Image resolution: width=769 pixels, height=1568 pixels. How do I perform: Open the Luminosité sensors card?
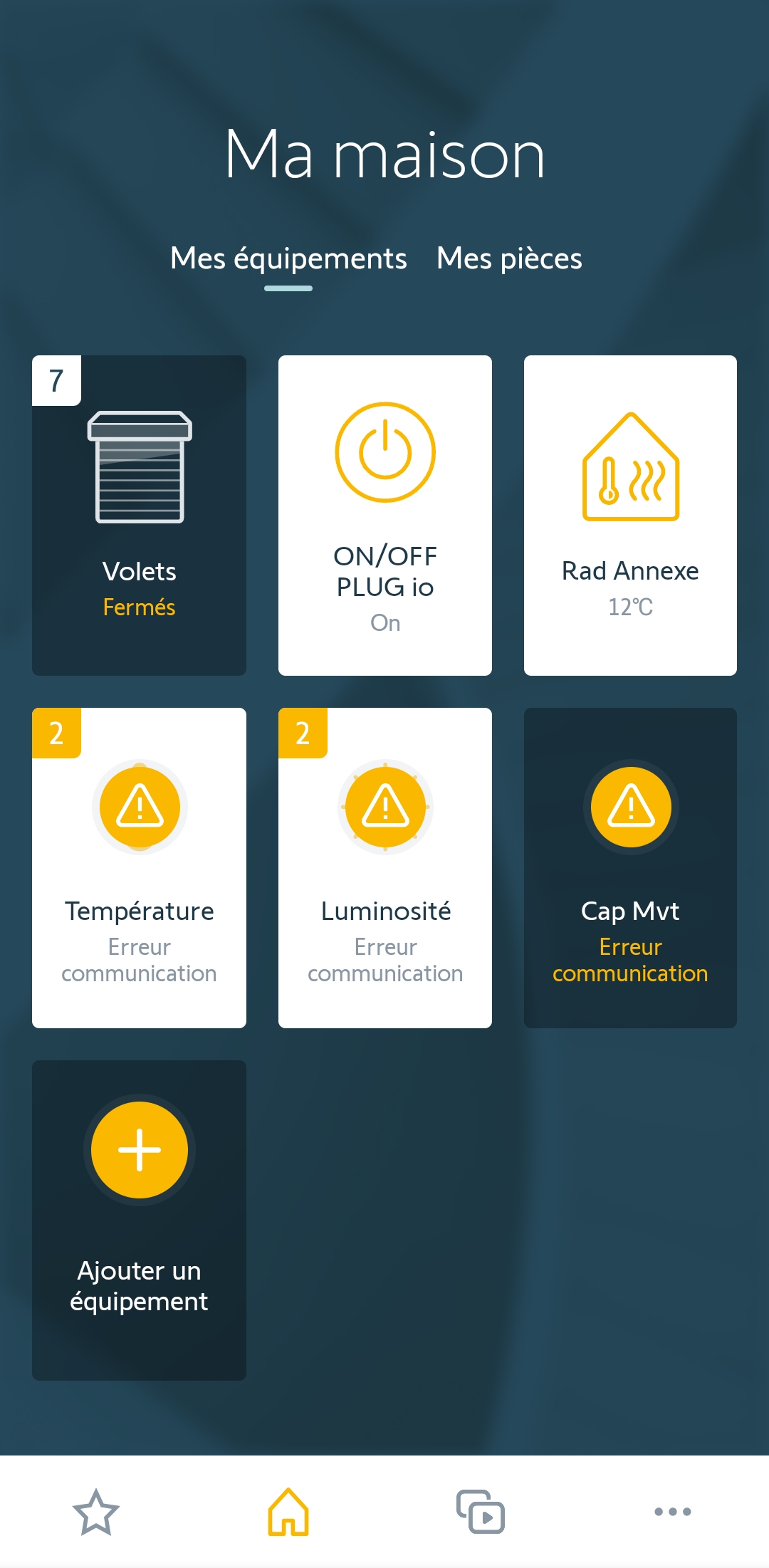point(385,867)
